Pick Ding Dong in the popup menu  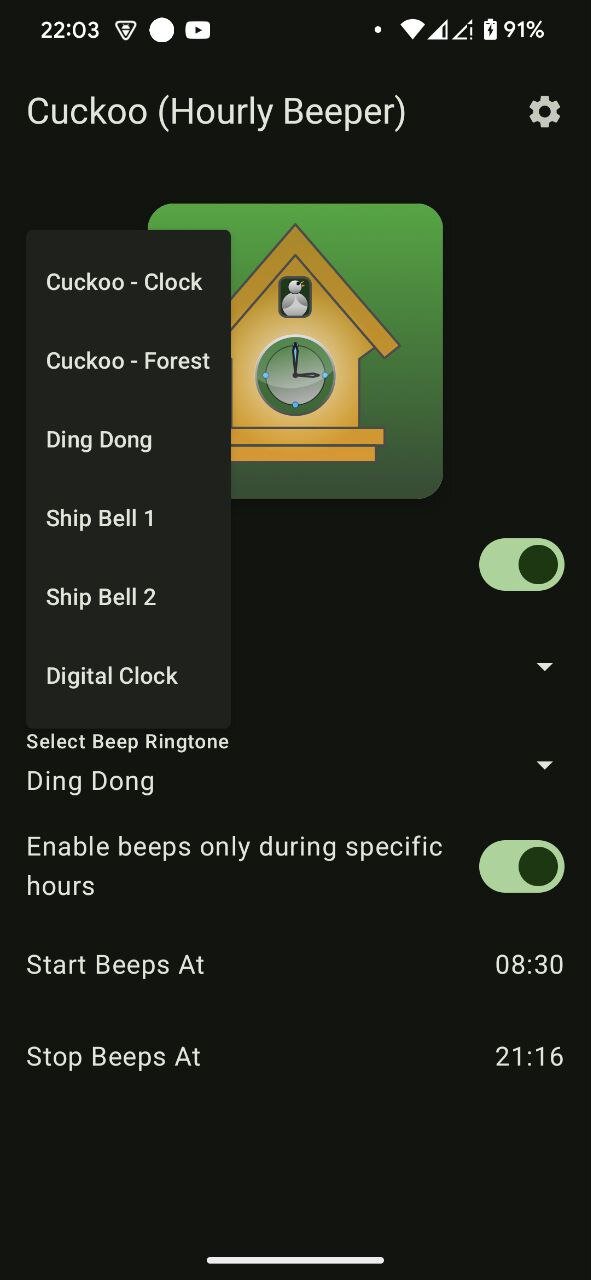coord(128,440)
